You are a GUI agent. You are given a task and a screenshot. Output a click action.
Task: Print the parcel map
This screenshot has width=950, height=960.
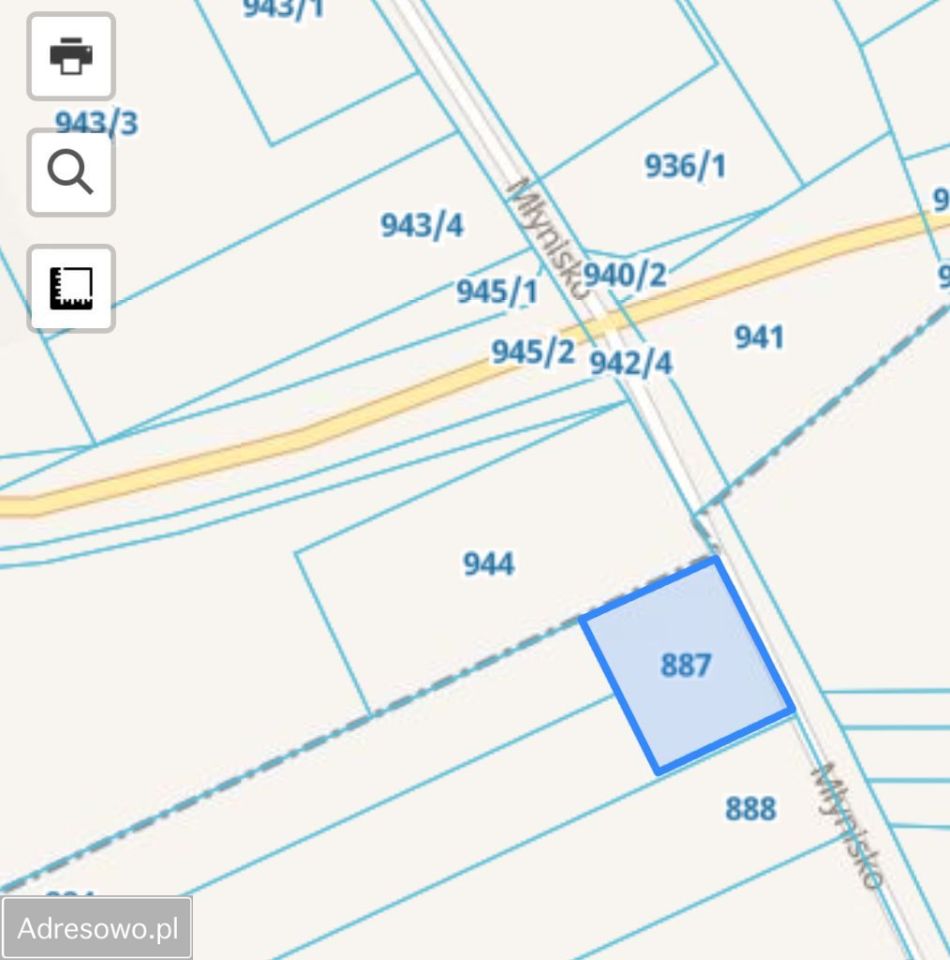(x=71, y=55)
